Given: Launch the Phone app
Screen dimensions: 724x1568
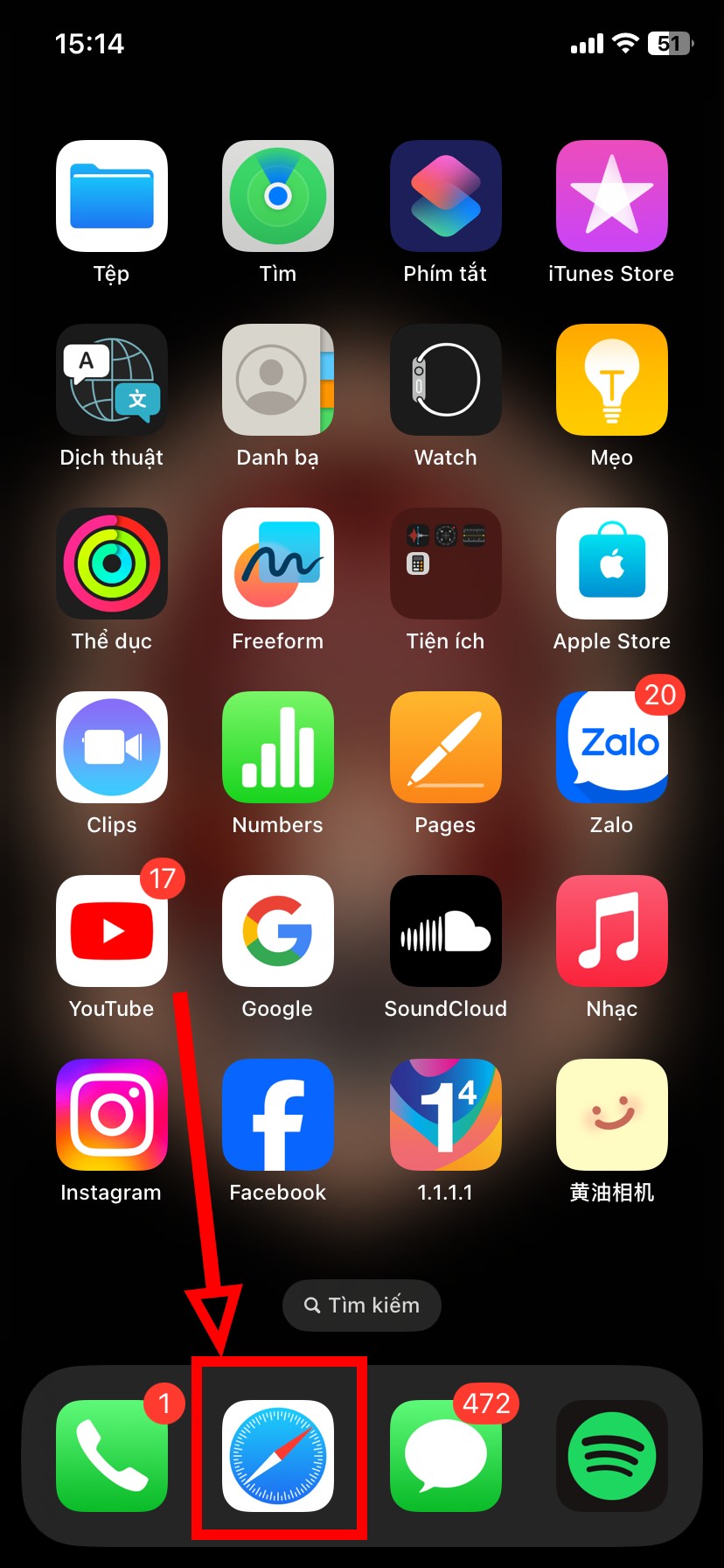Looking at the screenshot, I should pyautogui.click(x=112, y=1455).
